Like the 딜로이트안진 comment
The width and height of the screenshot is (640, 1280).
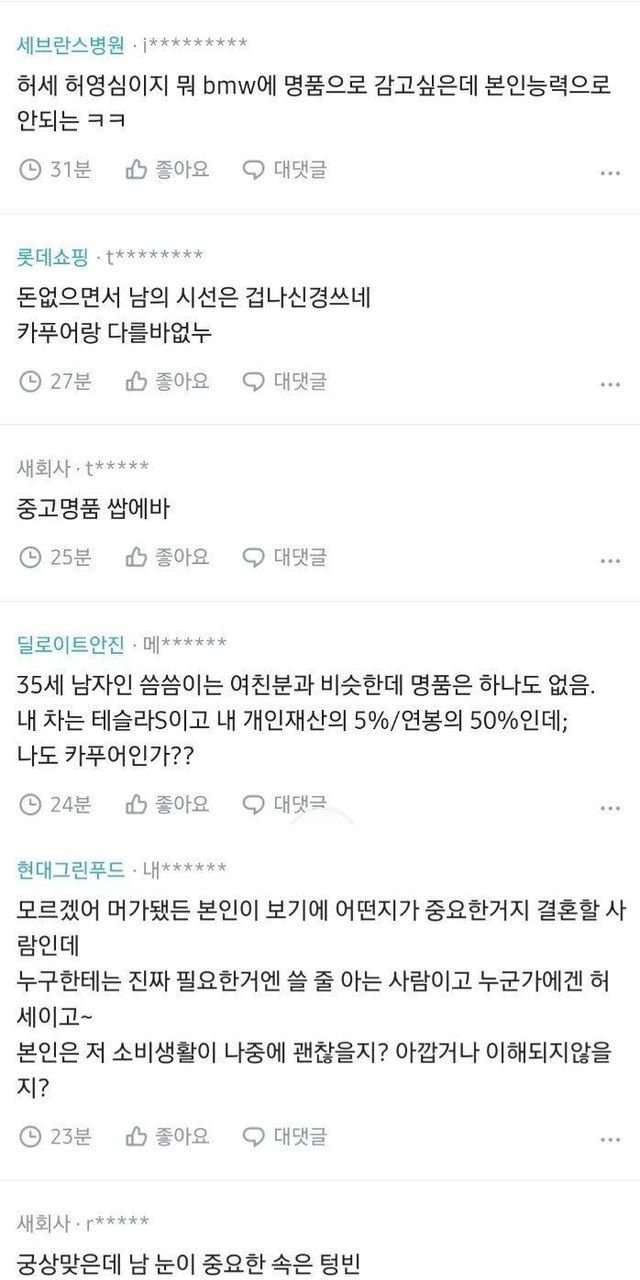click(x=167, y=803)
